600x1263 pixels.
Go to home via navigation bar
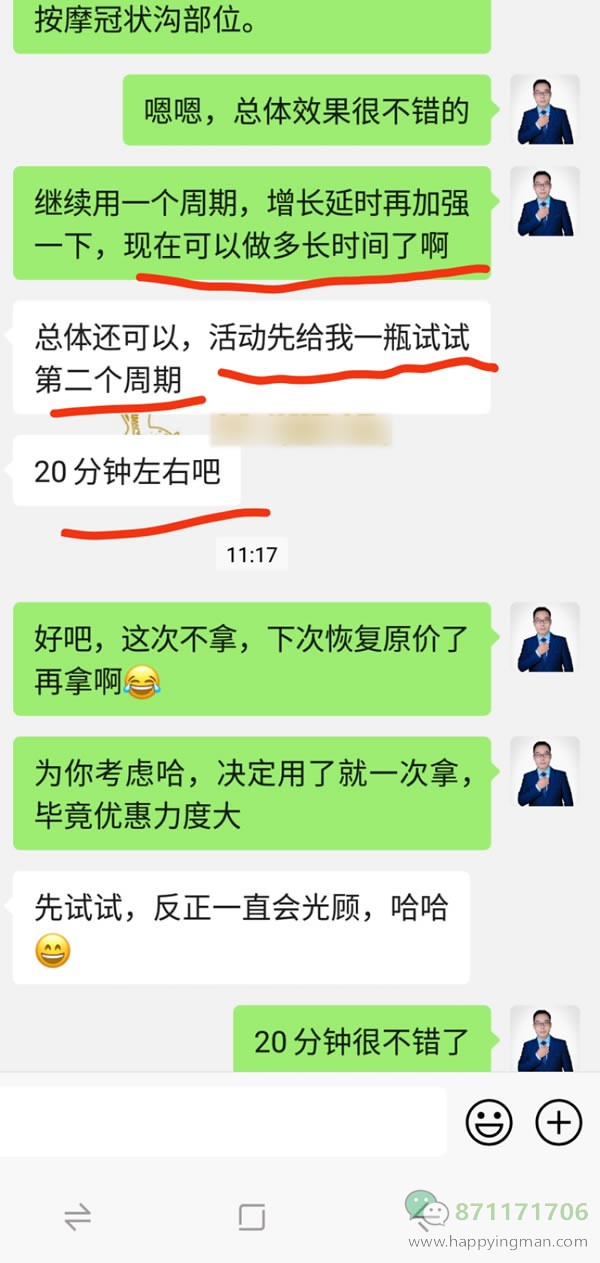pos(252,1217)
